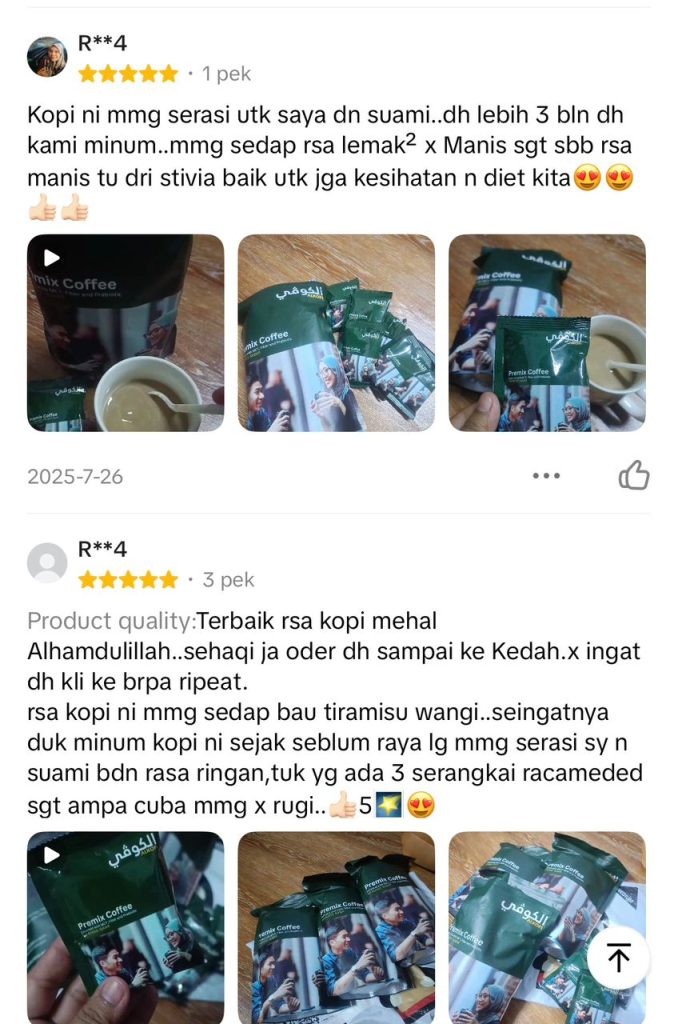This screenshot has height=1024, width=678.
Task: Open three-dot options for the 2025-7-26 review
Action: tap(546, 476)
